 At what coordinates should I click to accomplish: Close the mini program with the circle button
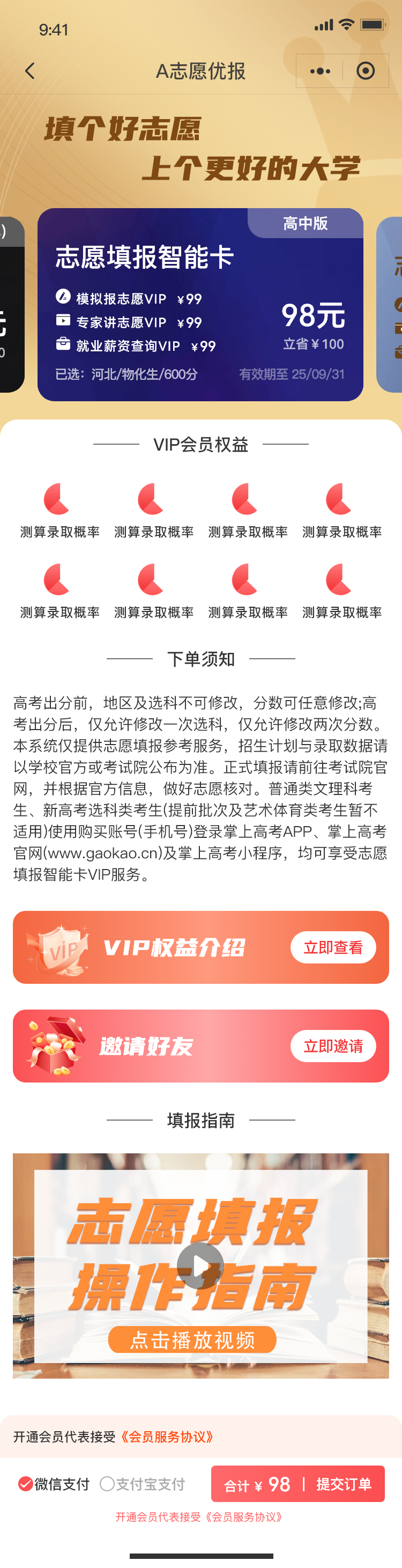pos(366,71)
